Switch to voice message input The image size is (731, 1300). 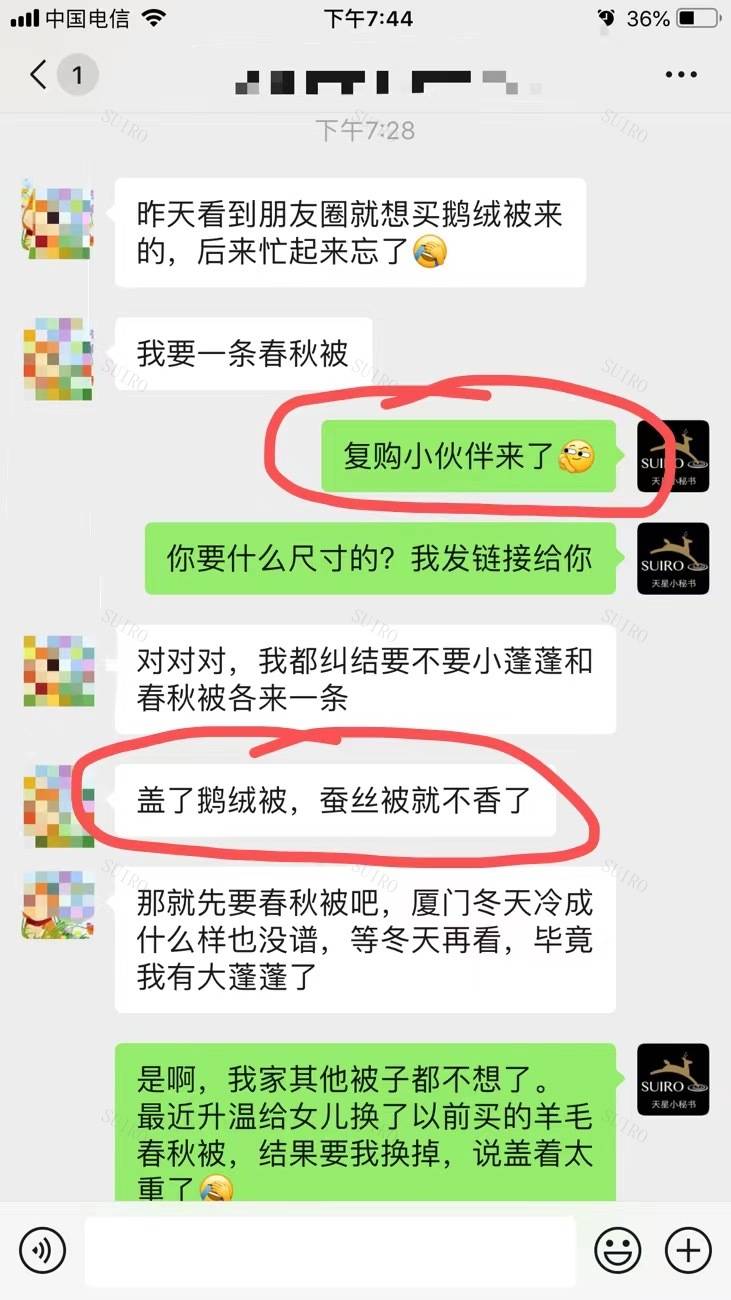[42, 1250]
